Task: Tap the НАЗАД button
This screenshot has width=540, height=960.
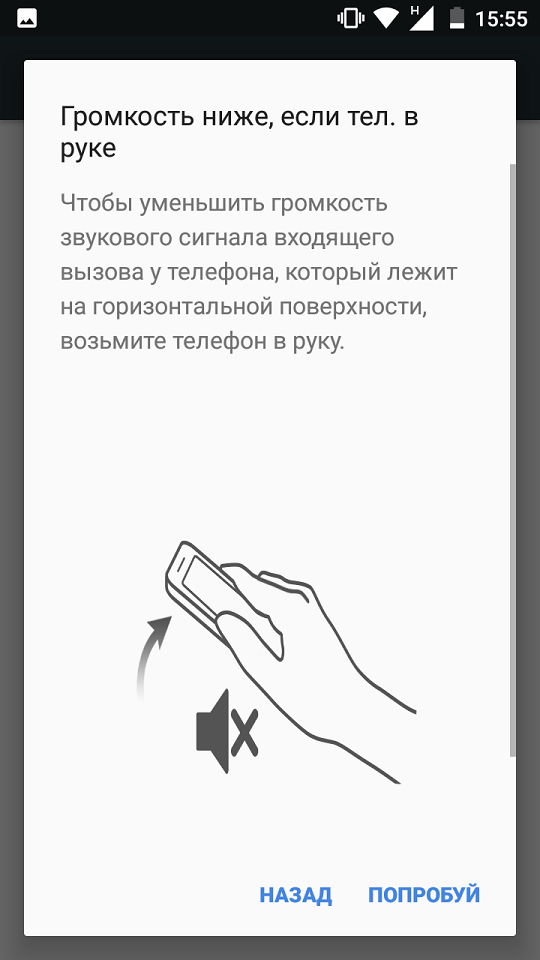Action: pyautogui.click(x=296, y=895)
